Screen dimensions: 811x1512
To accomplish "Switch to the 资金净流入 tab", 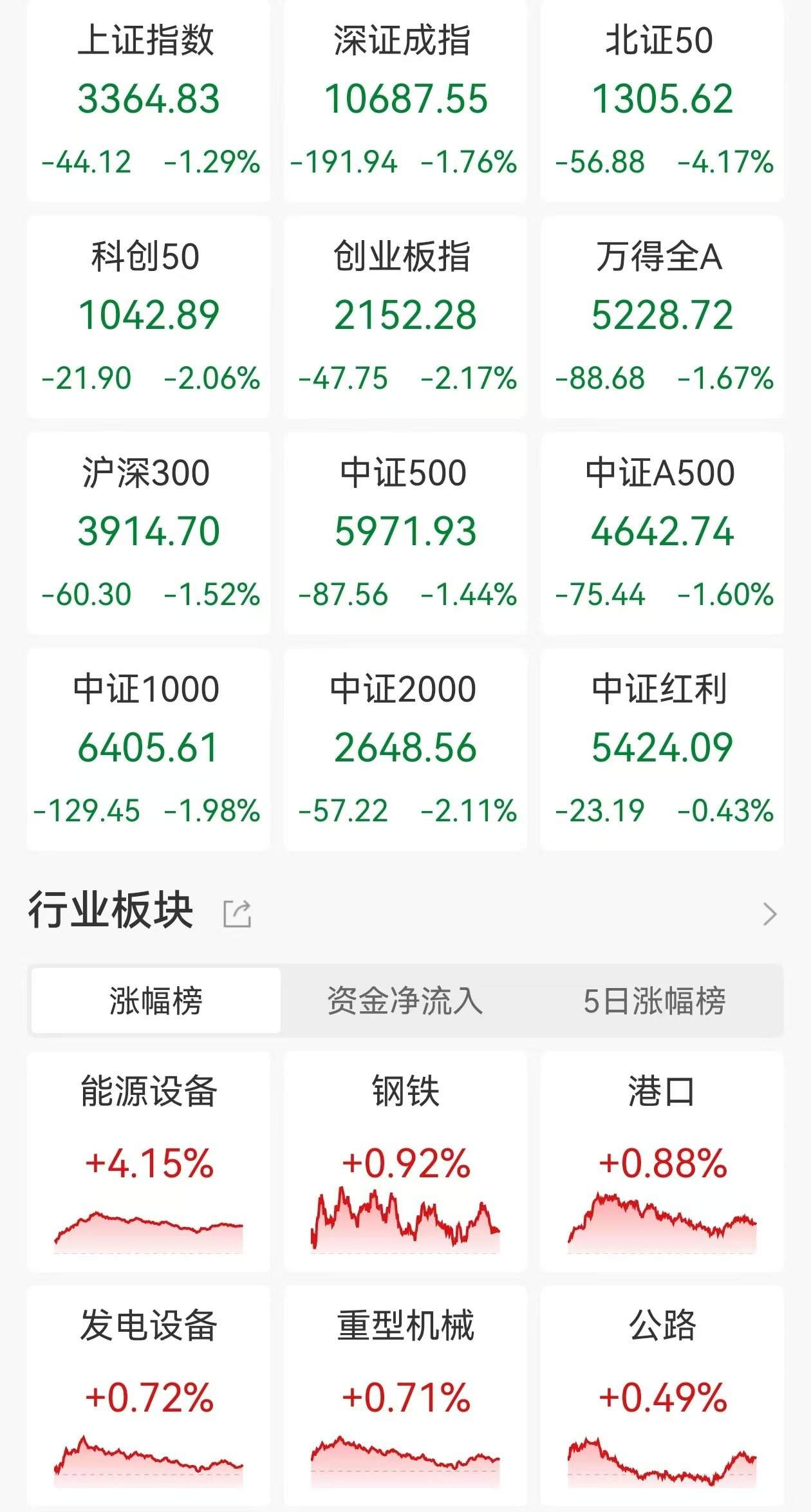I will click(x=405, y=1001).
